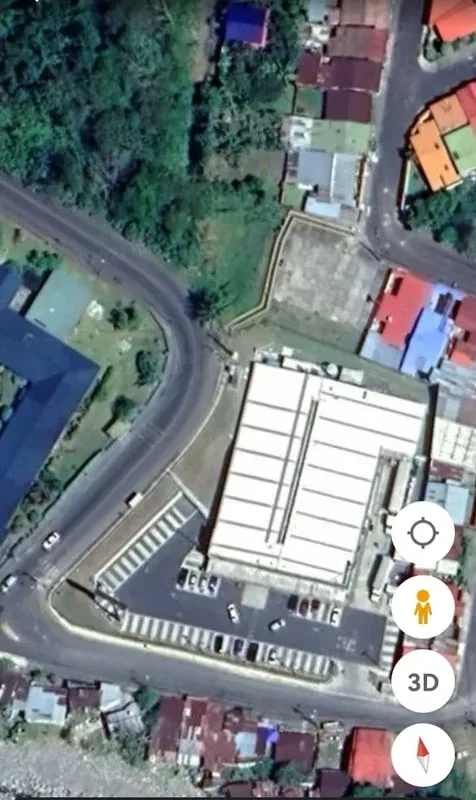Reset map orientation with the compass
Viewport: 476px width, 800px height.
pyautogui.click(x=423, y=755)
